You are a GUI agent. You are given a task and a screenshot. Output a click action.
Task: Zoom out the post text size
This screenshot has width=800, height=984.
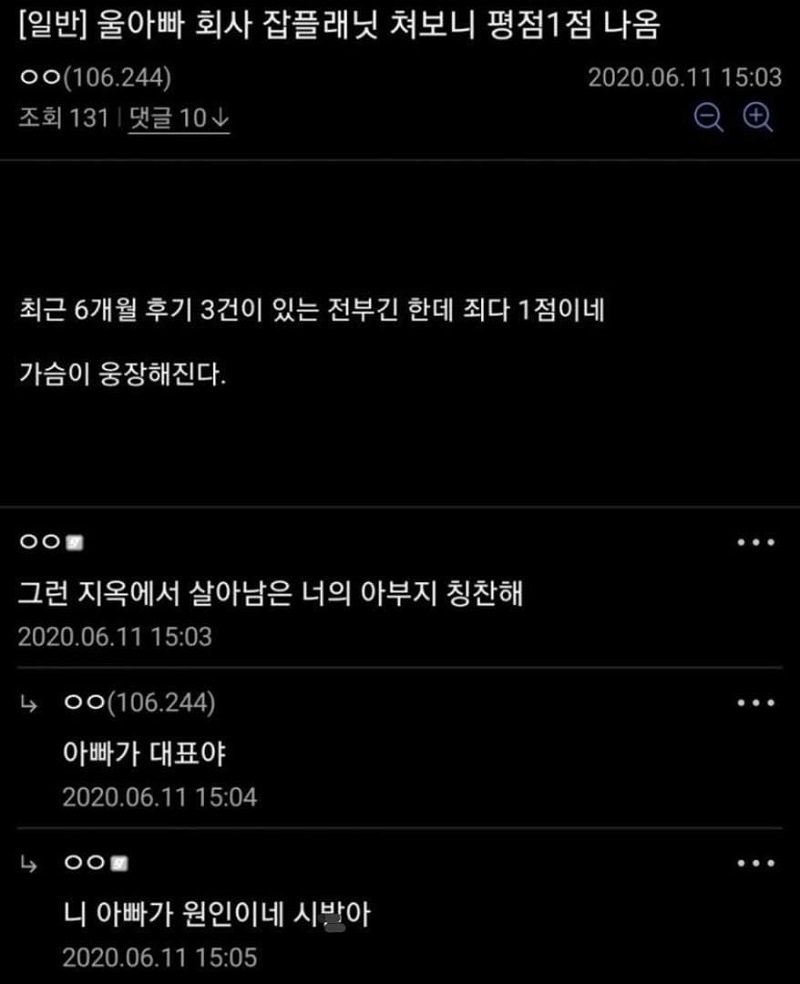tap(709, 117)
